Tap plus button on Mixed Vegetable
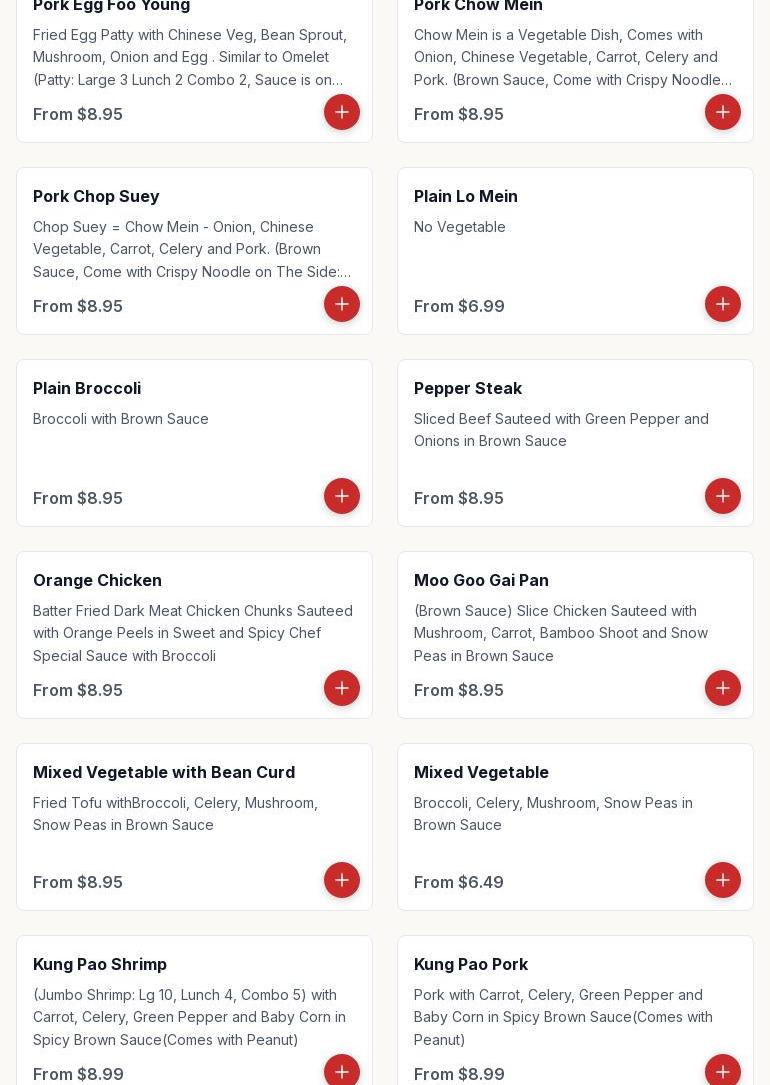Image resolution: width=770 pixels, height=1085 pixels. click(723, 880)
